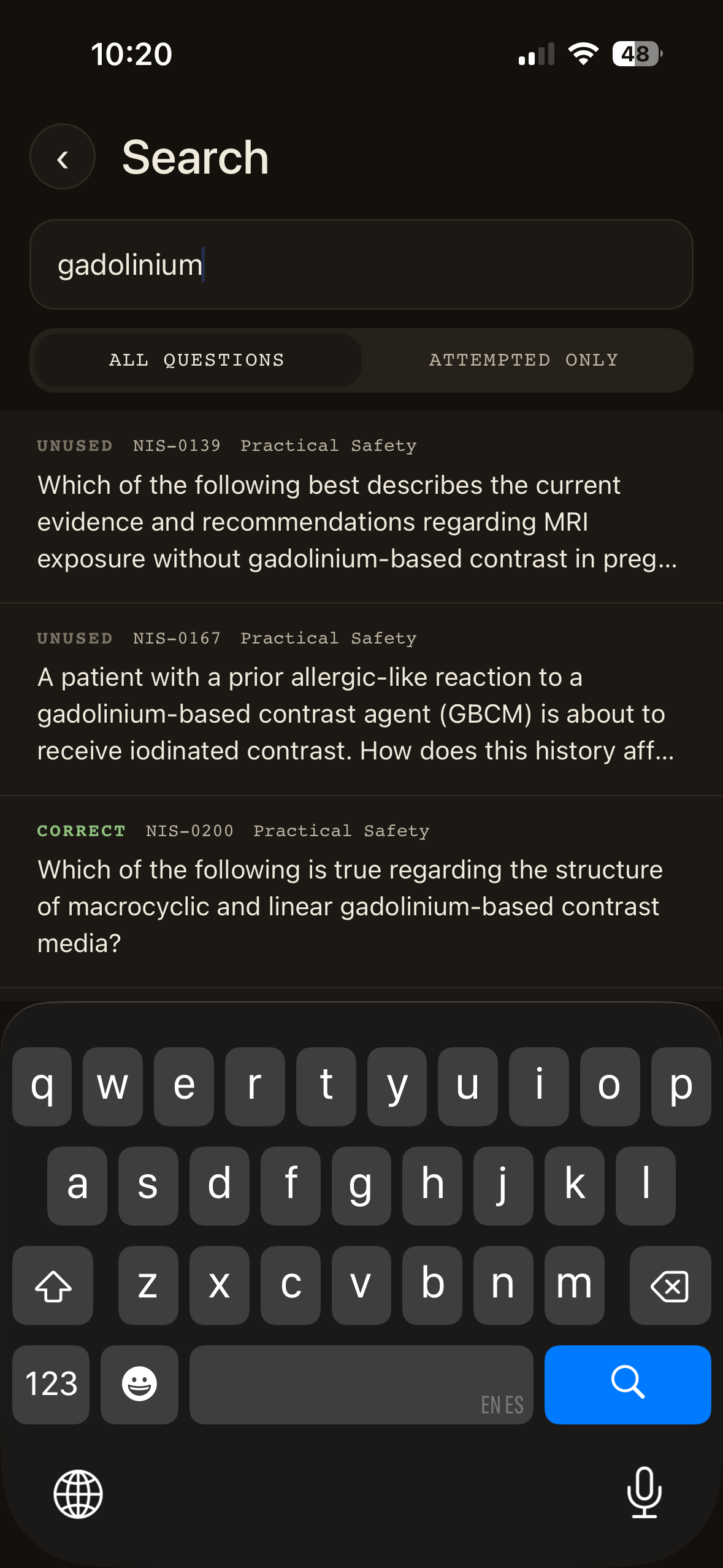Switch keyboard to 123 numbers layout
The height and width of the screenshot is (1568, 723).
(52, 1384)
